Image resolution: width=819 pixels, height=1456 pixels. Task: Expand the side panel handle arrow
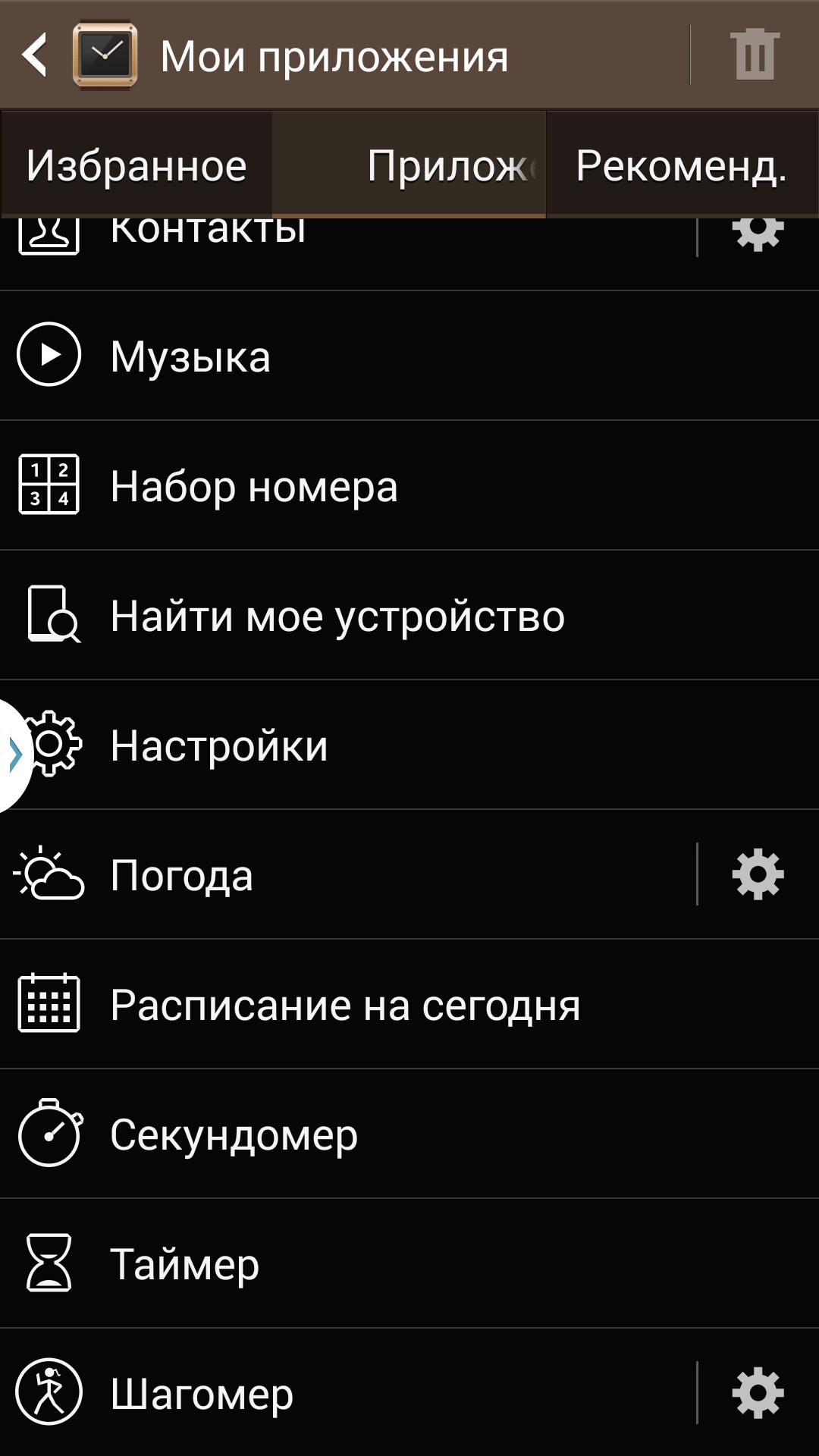pos(15,755)
